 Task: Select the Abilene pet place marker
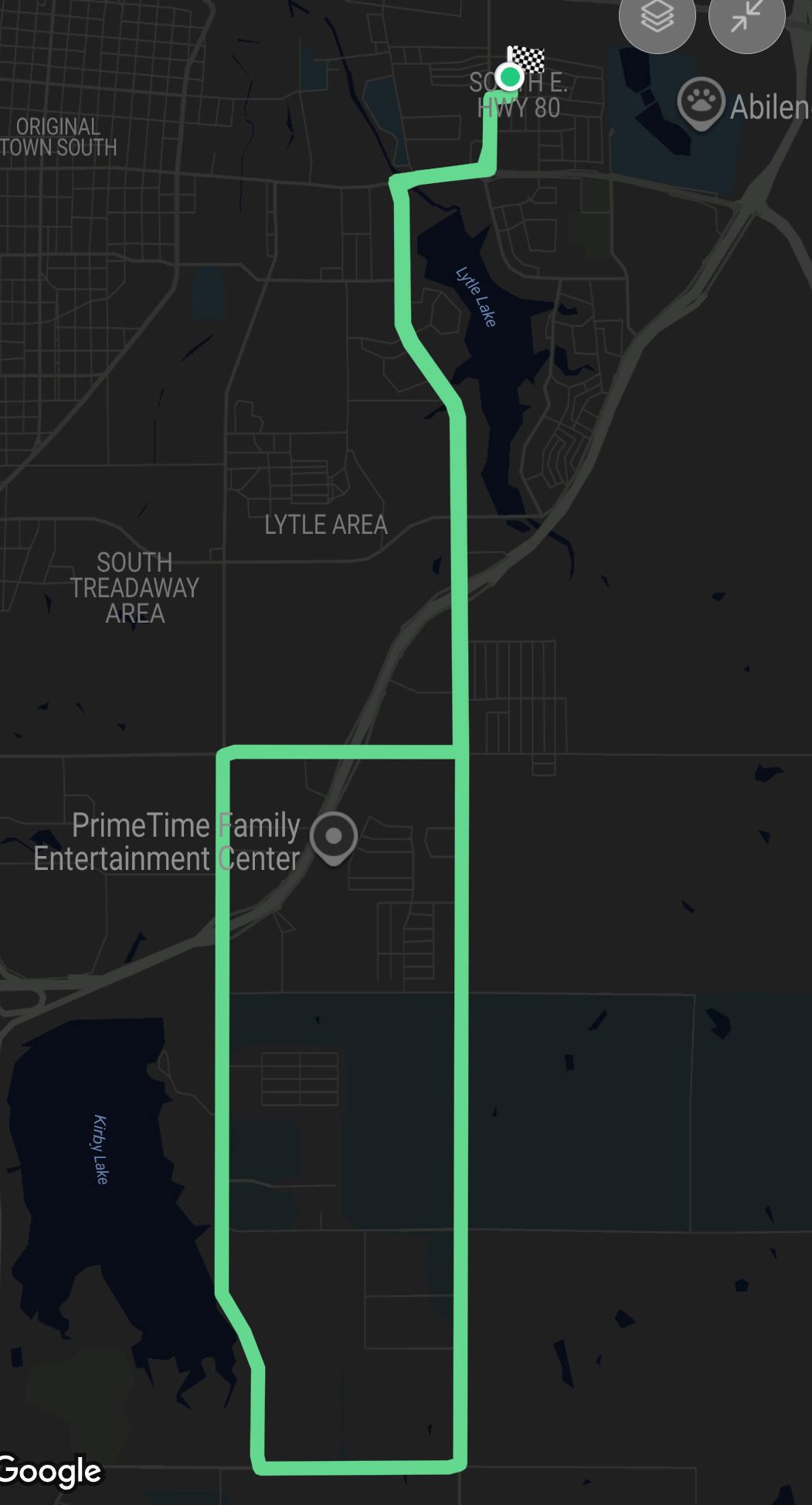(x=701, y=104)
